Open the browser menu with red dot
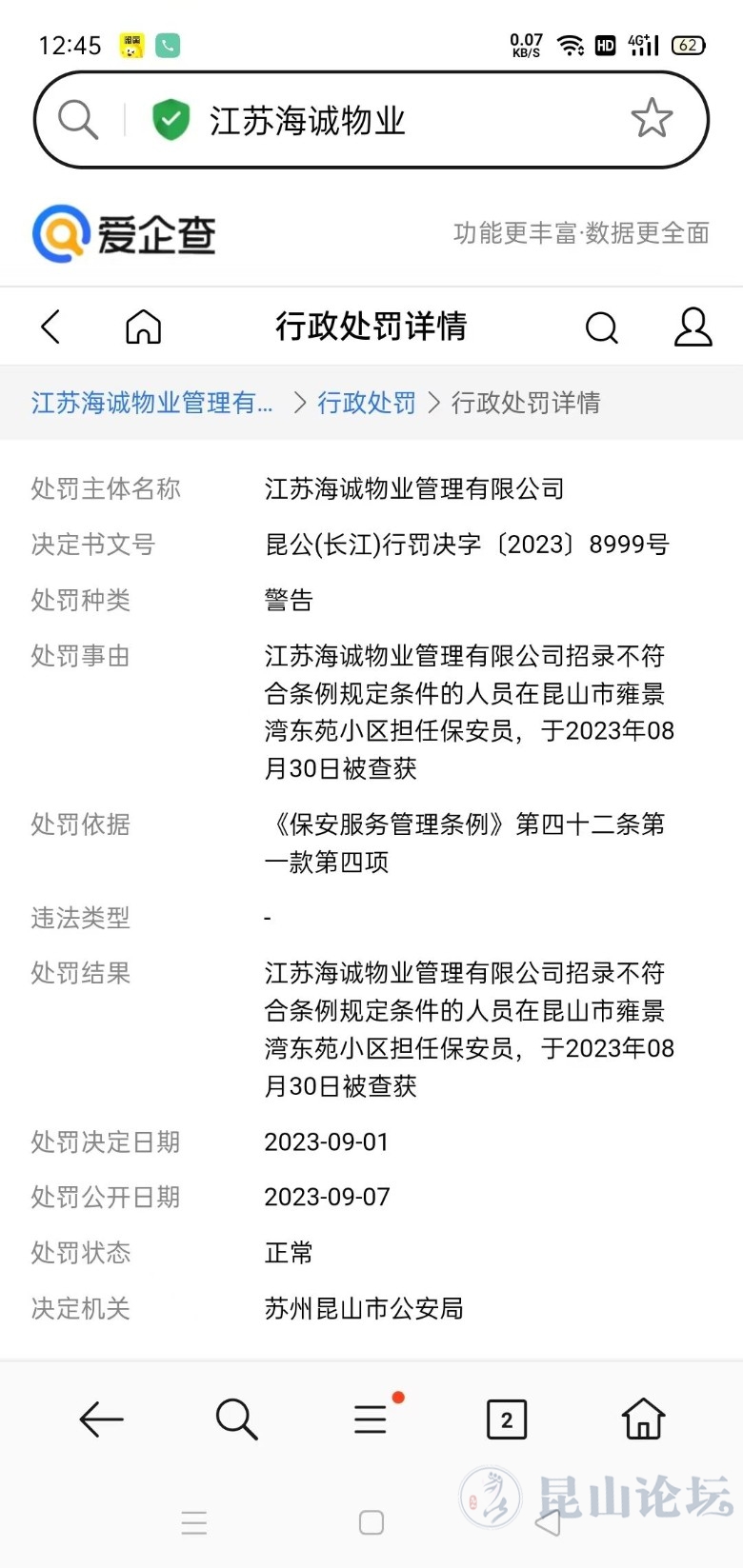This screenshot has height=1568, width=743. 372,1419
